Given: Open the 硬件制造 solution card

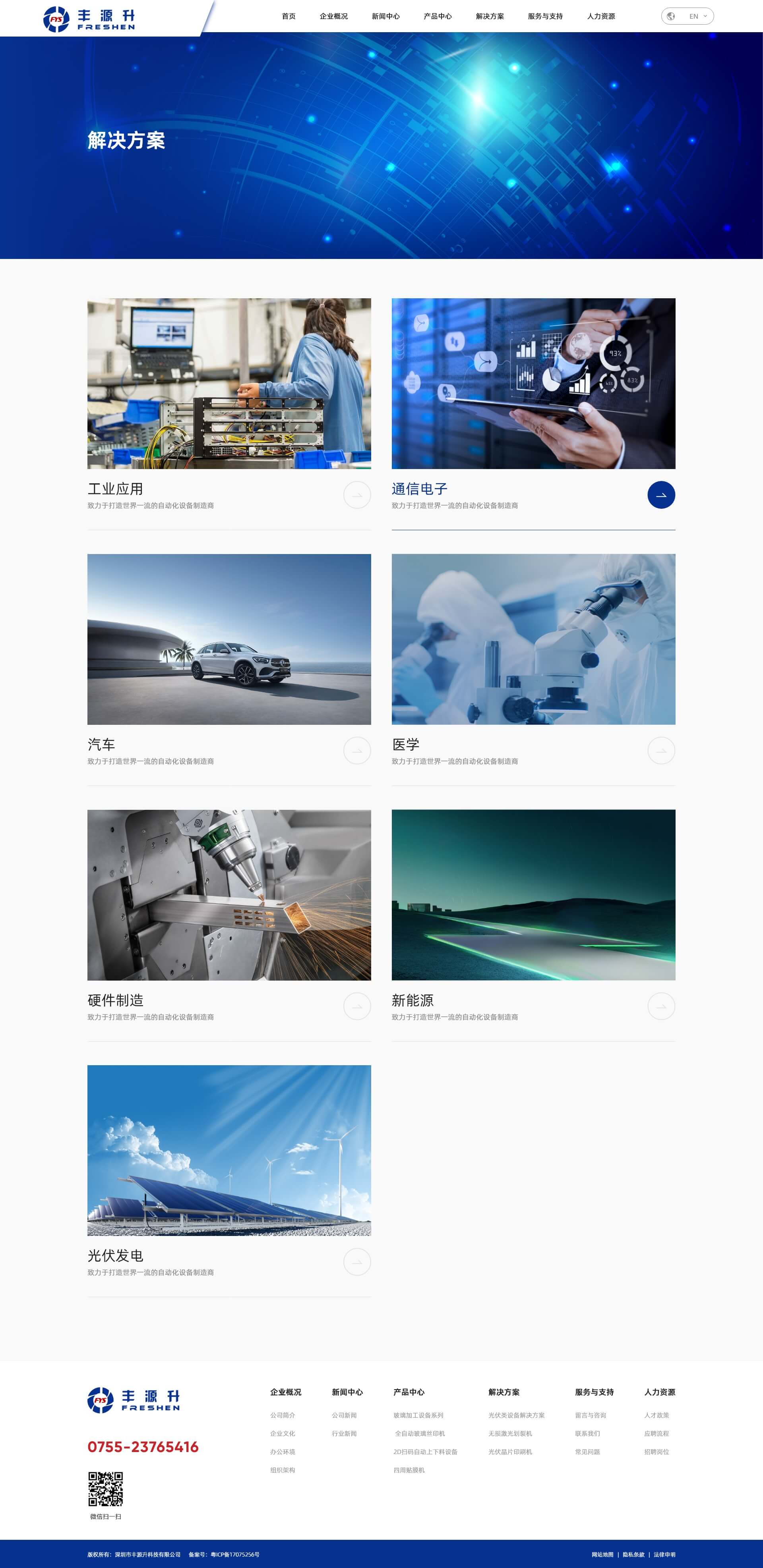Looking at the screenshot, I should [229, 895].
